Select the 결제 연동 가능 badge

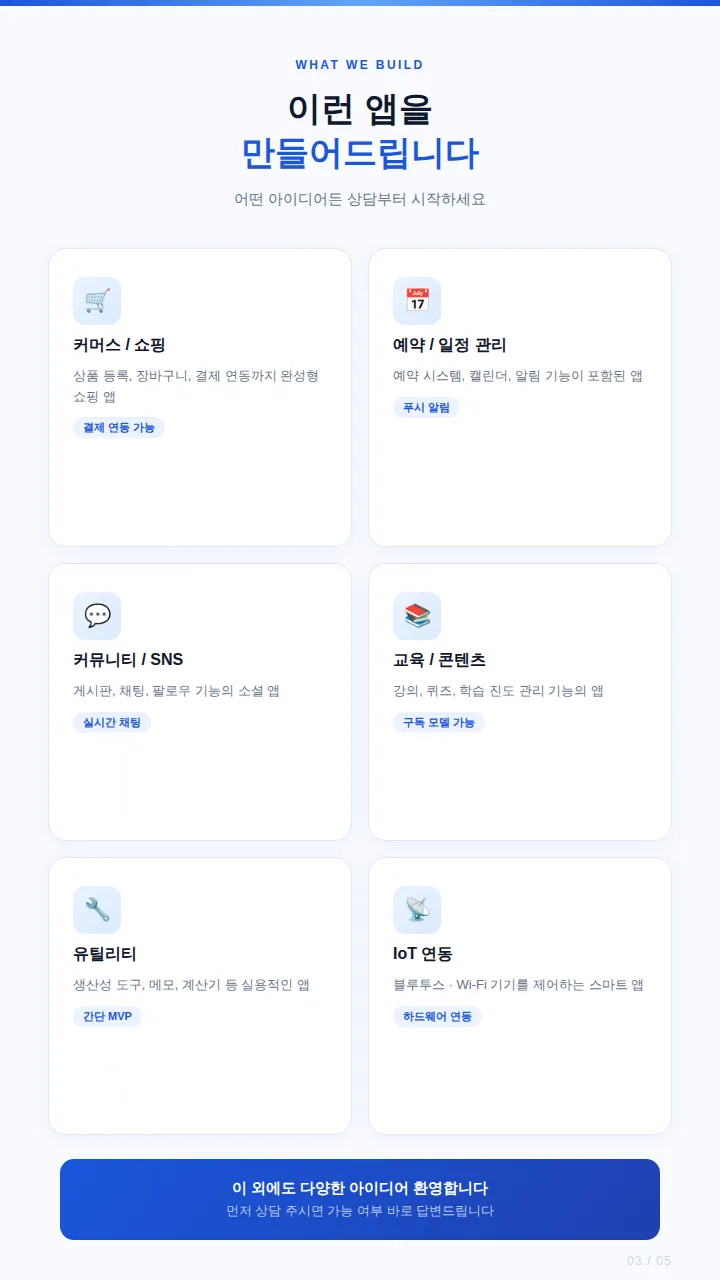coord(118,427)
